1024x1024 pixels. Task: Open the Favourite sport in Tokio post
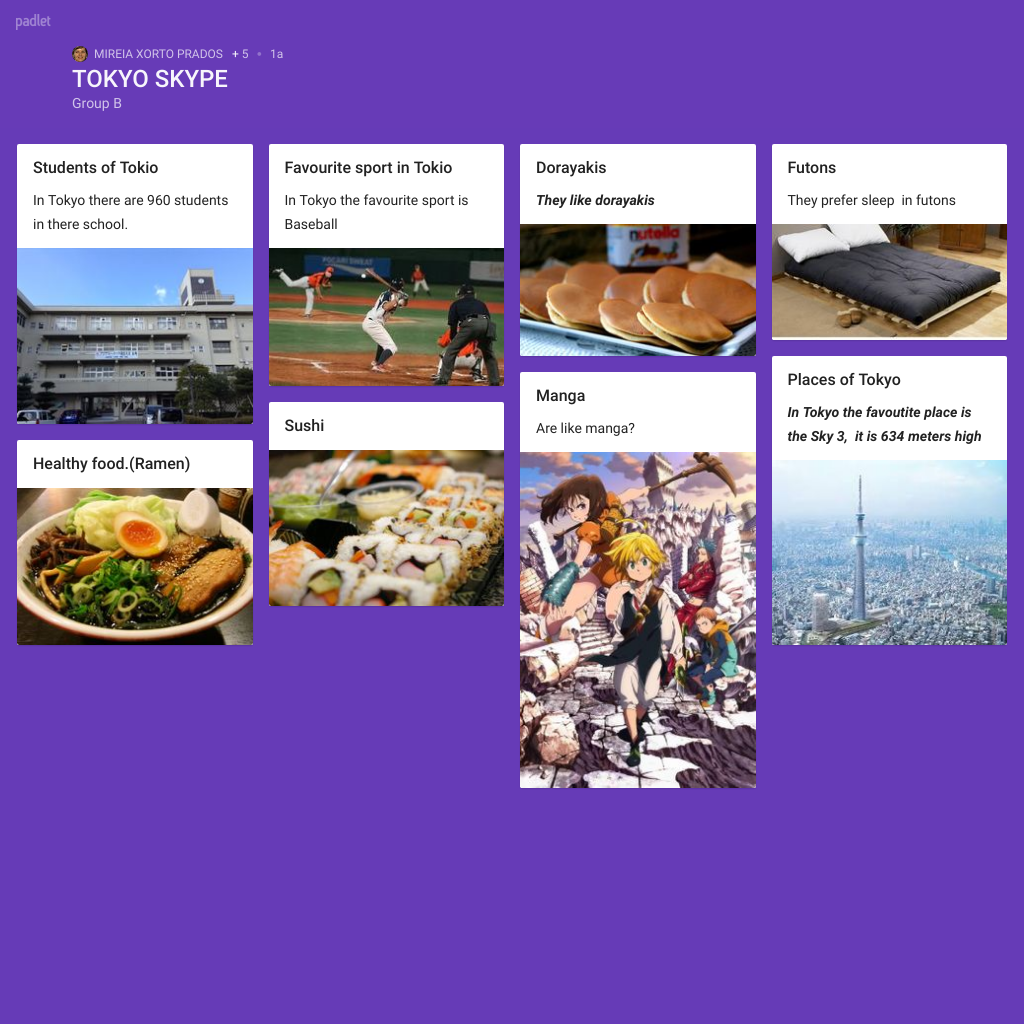pyautogui.click(x=368, y=168)
